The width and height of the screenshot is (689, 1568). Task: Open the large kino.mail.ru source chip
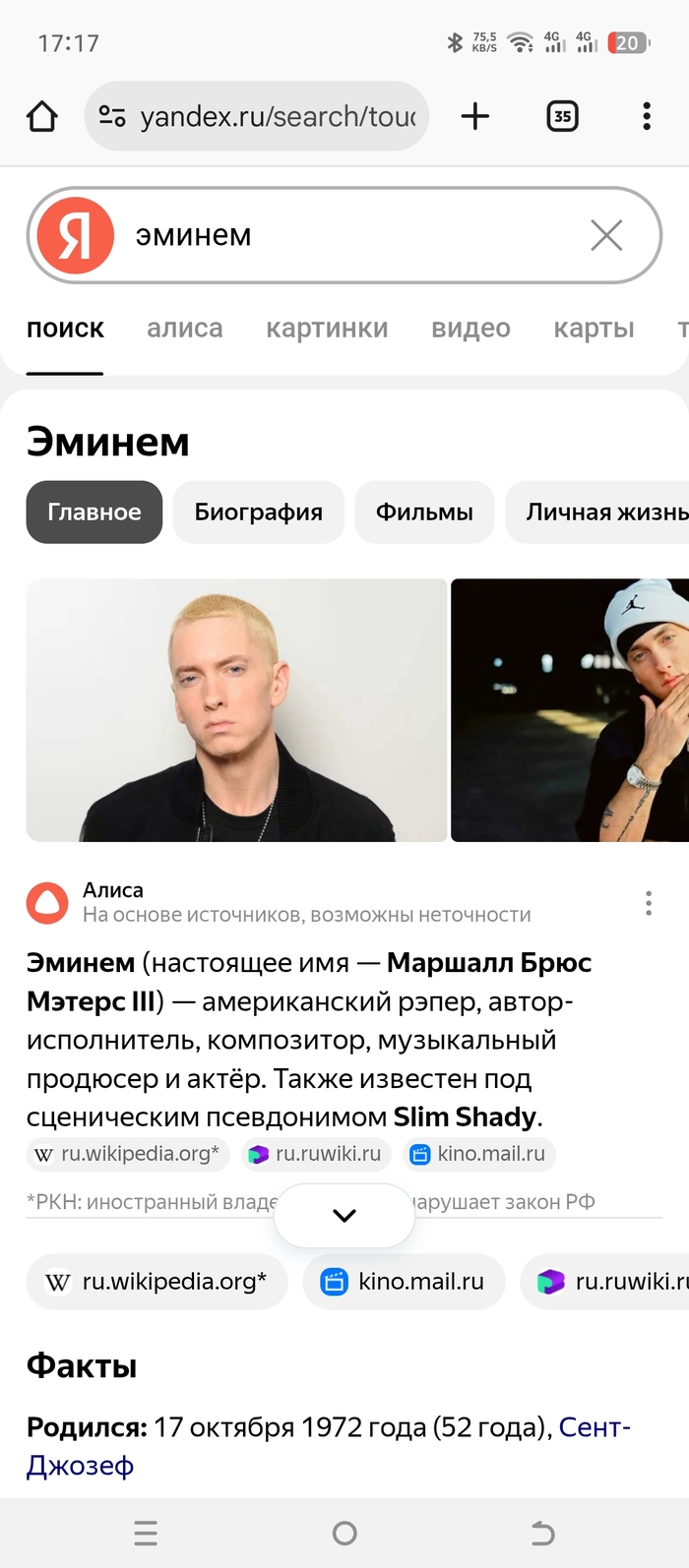[404, 1282]
